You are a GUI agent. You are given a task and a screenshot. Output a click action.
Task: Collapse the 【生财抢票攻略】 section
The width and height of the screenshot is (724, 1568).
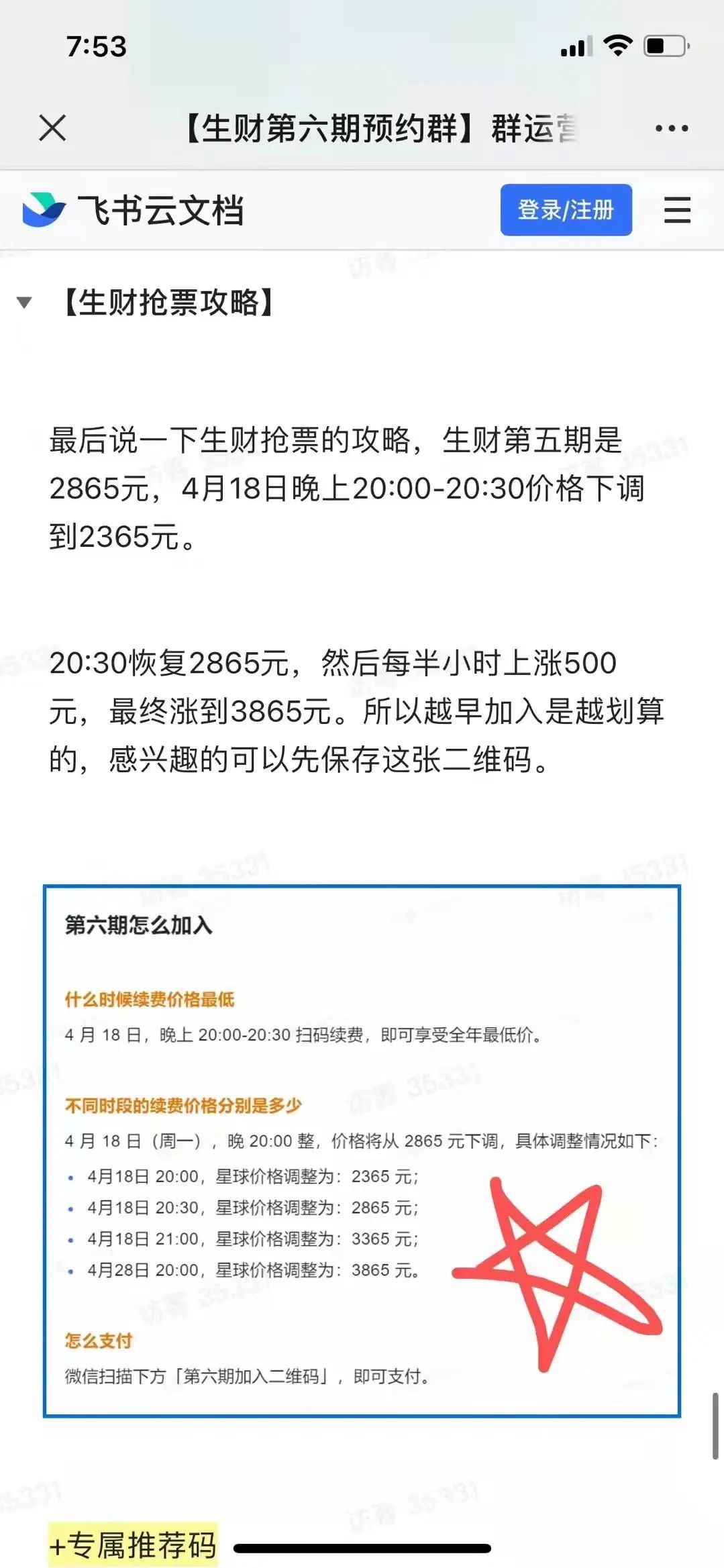coord(25,303)
